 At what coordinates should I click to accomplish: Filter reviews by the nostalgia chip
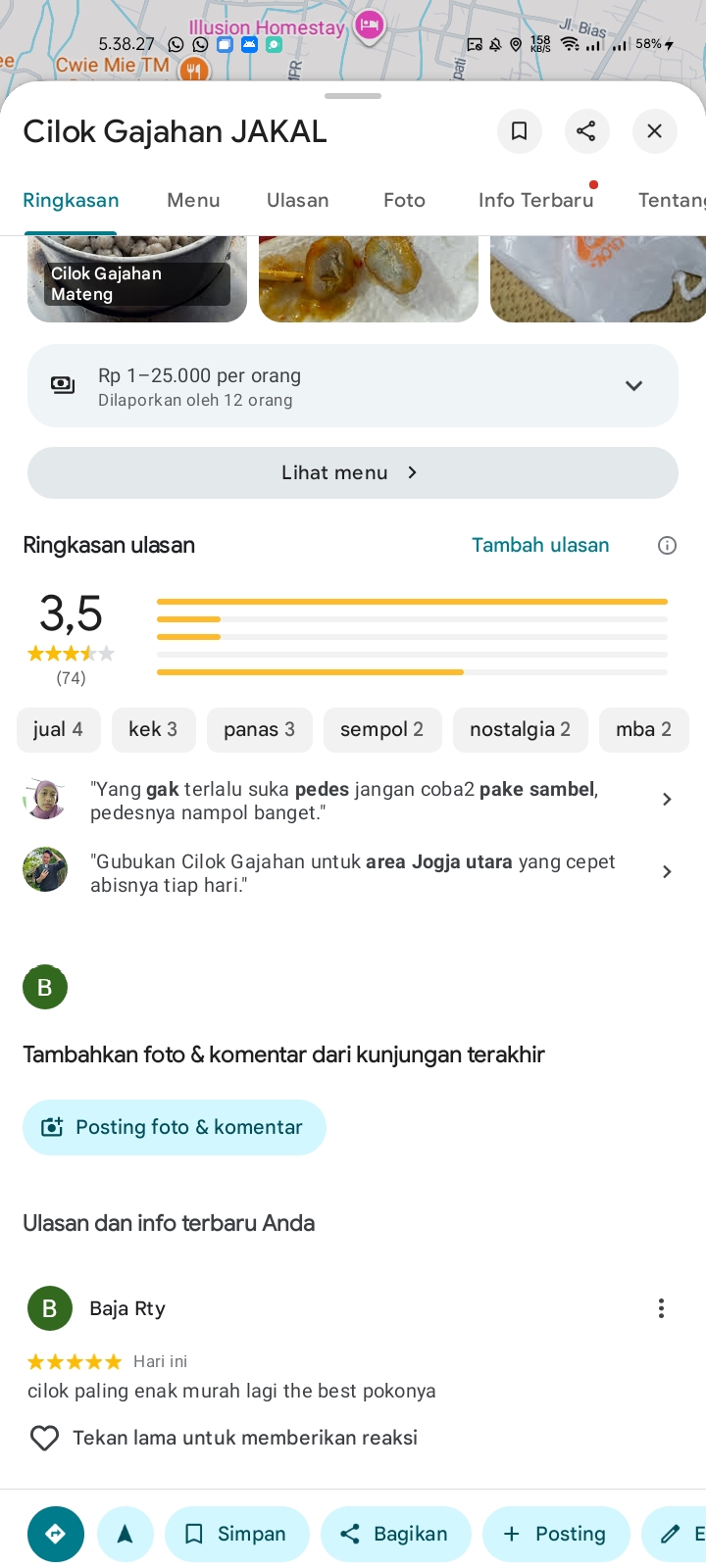tap(520, 729)
